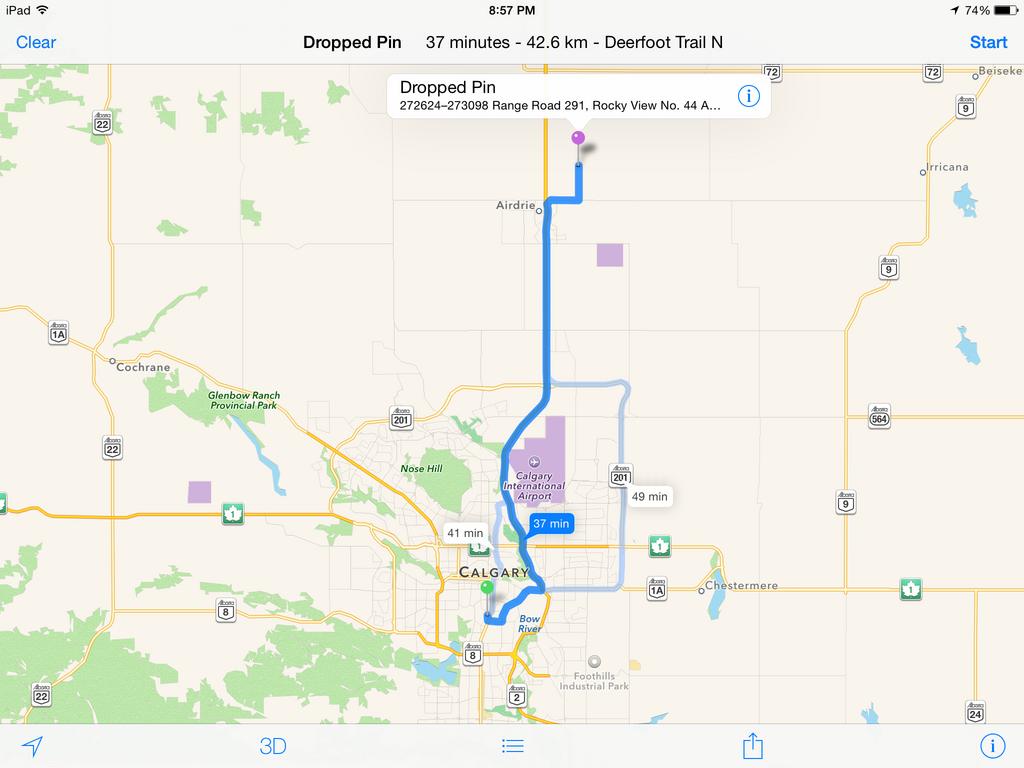Select the 41 min alternate route

pyautogui.click(x=465, y=533)
